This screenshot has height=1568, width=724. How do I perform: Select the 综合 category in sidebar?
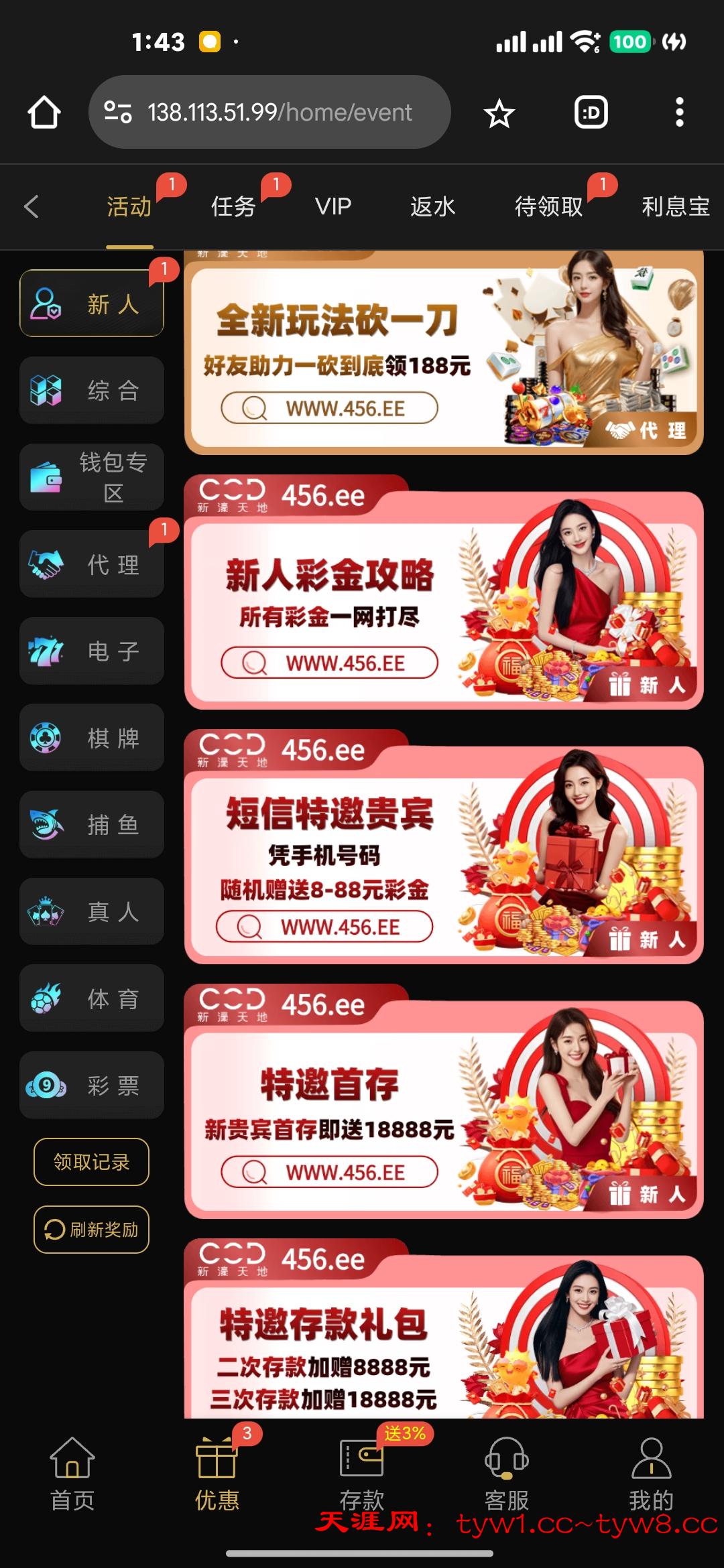tap(91, 389)
